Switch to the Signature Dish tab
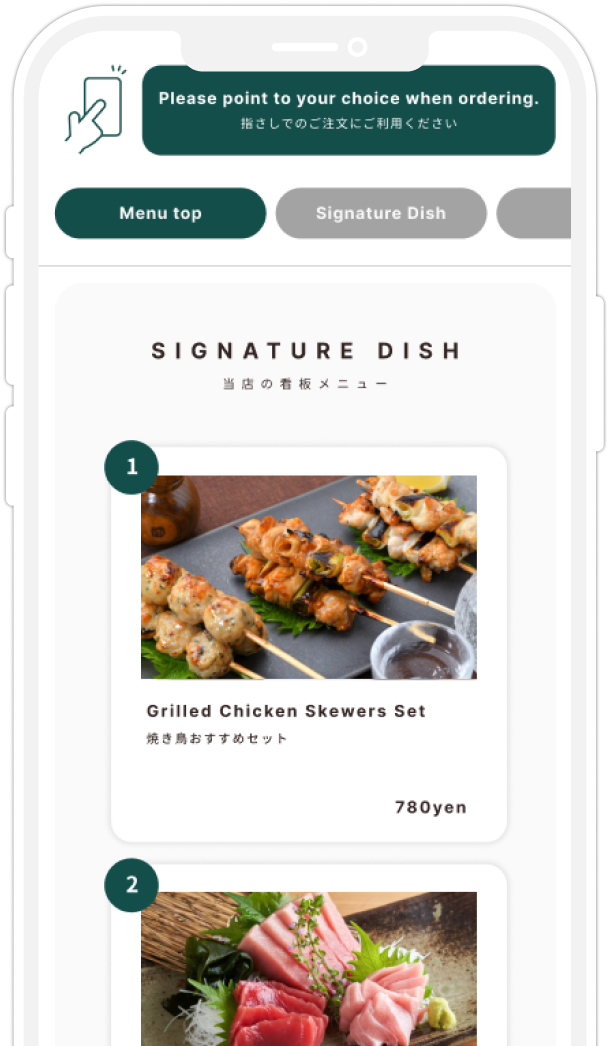This screenshot has height=1046, width=607. 381,213
